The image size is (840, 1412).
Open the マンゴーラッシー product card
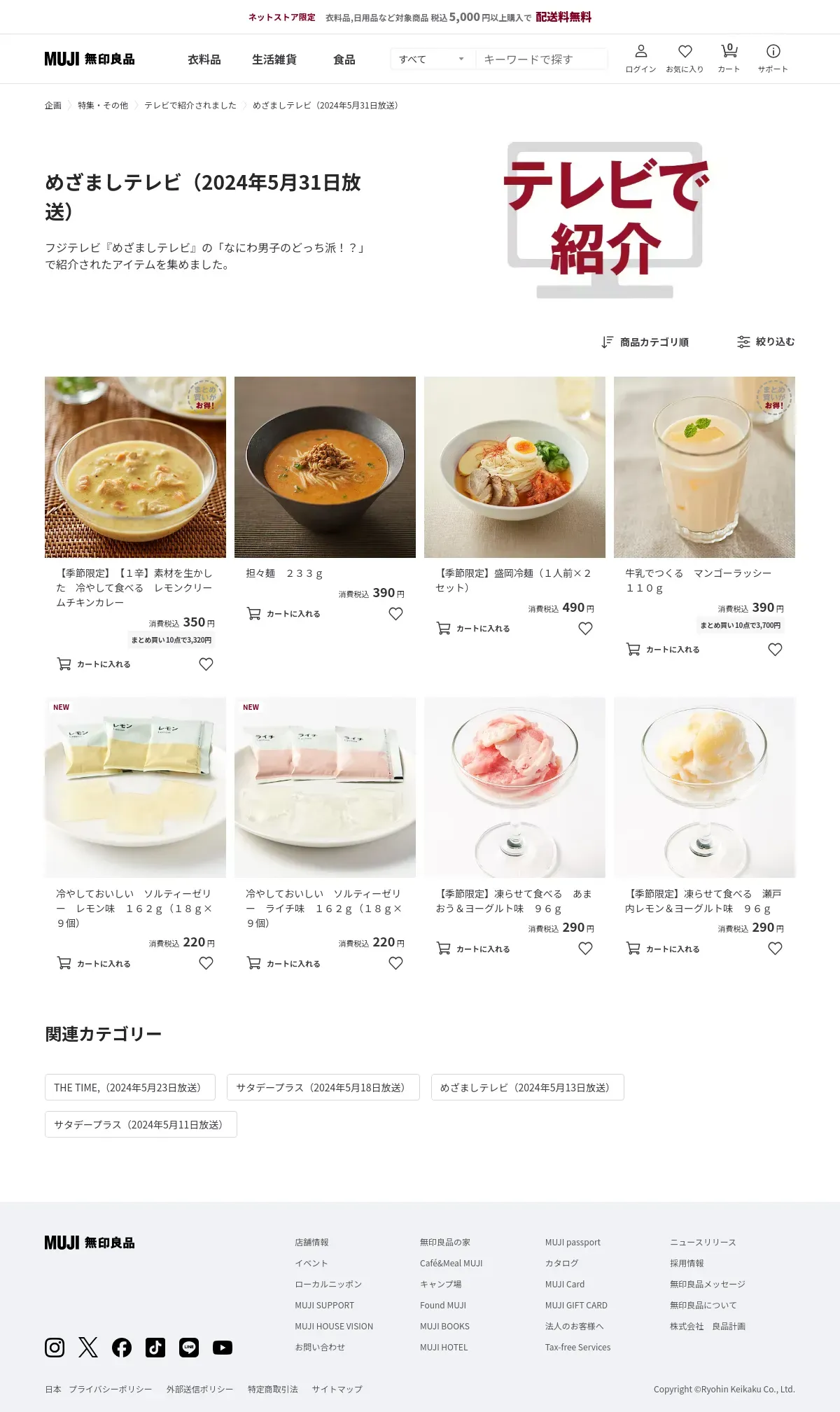pyautogui.click(x=704, y=467)
